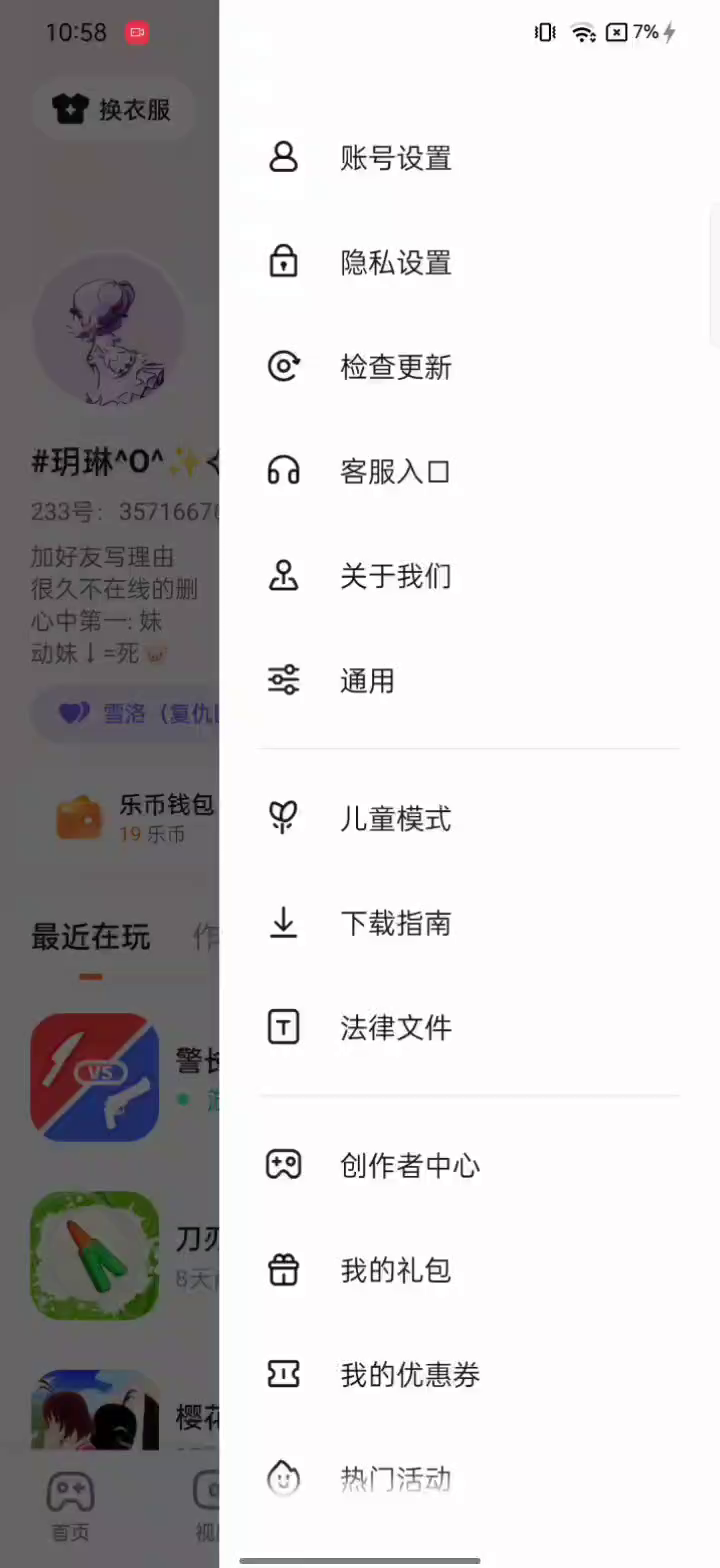The width and height of the screenshot is (720, 1568).
Task: Open 我的优惠券 my coupons
Action: 409,1375
